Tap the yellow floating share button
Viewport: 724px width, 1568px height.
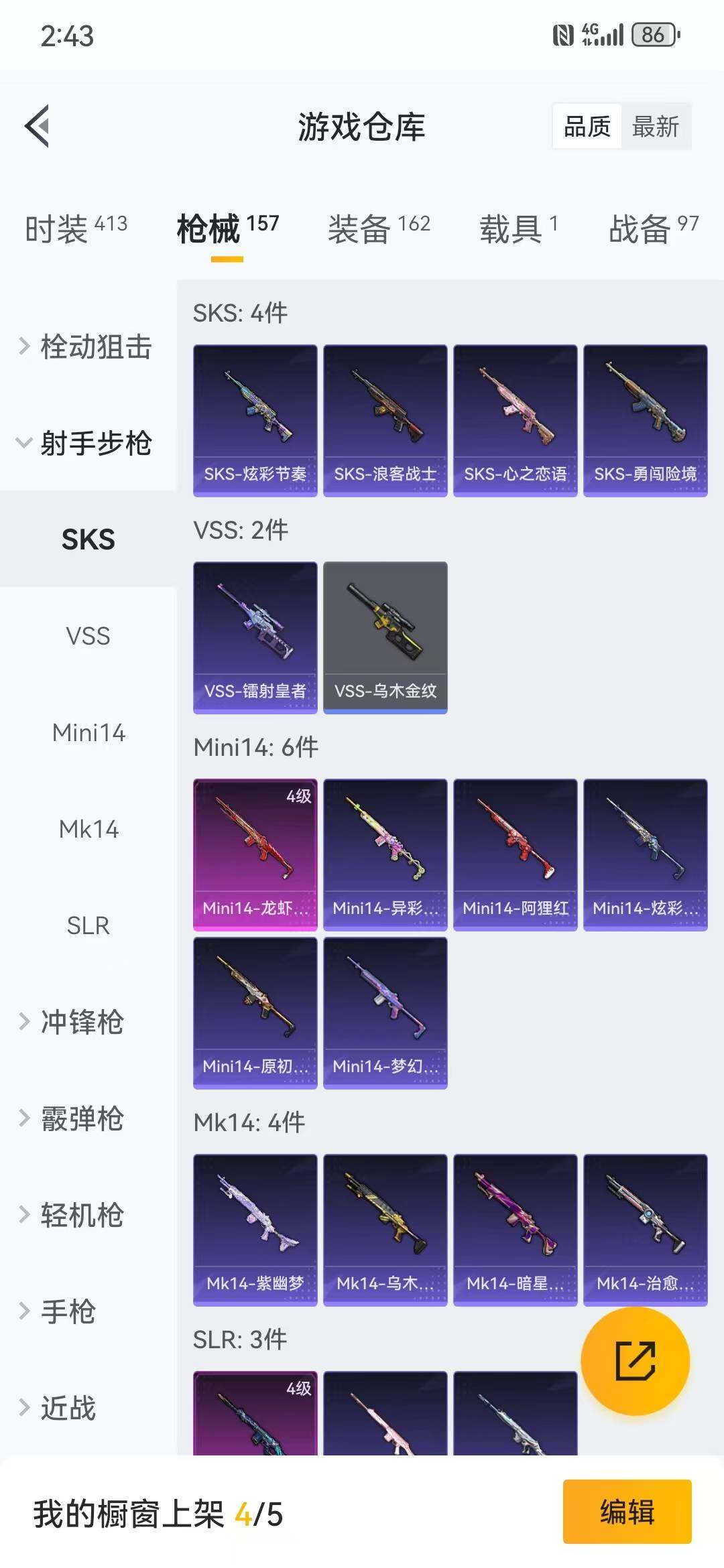(x=635, y=1361)
